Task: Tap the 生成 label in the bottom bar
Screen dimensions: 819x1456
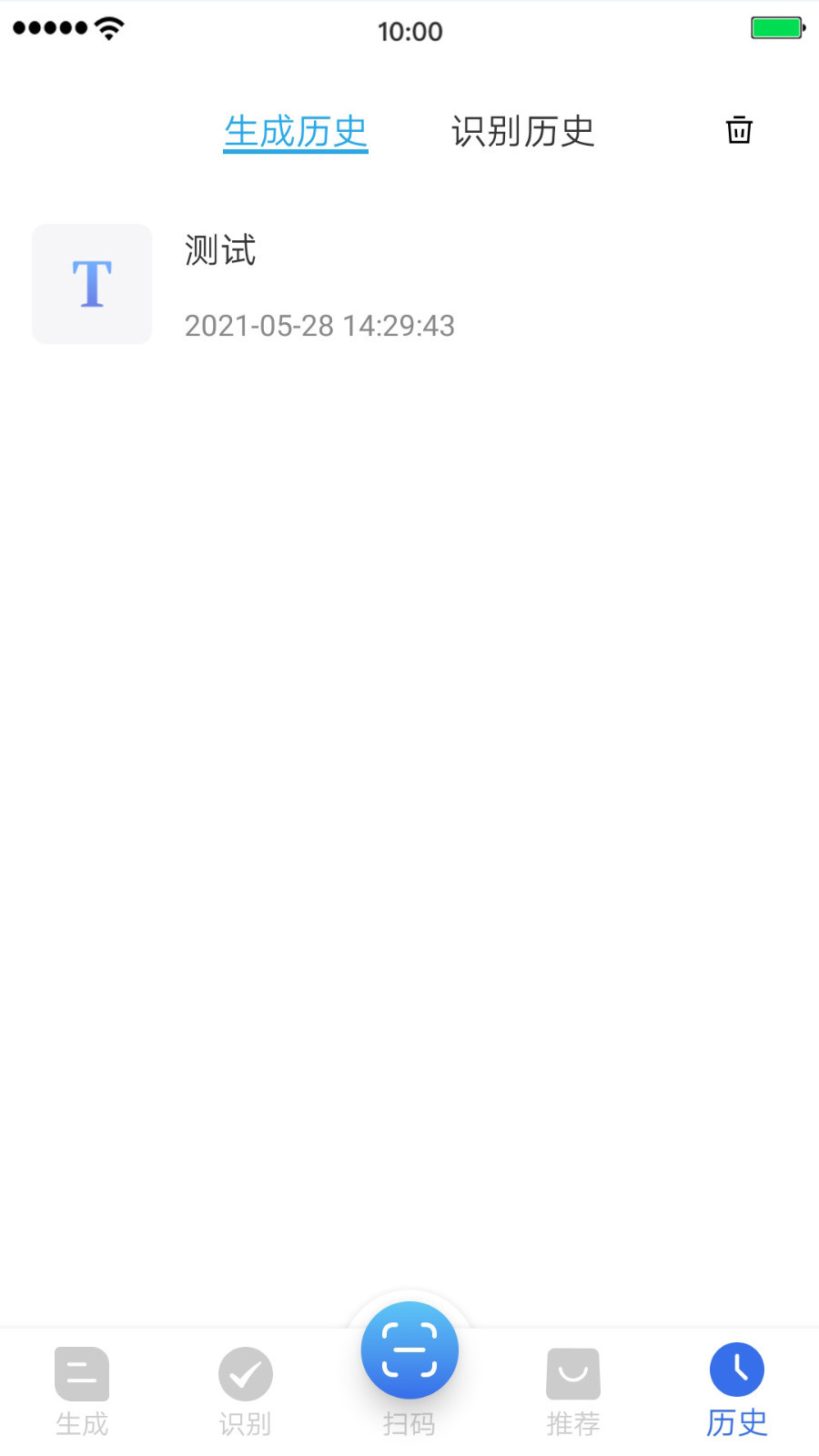Action: tap(82, 1422)
